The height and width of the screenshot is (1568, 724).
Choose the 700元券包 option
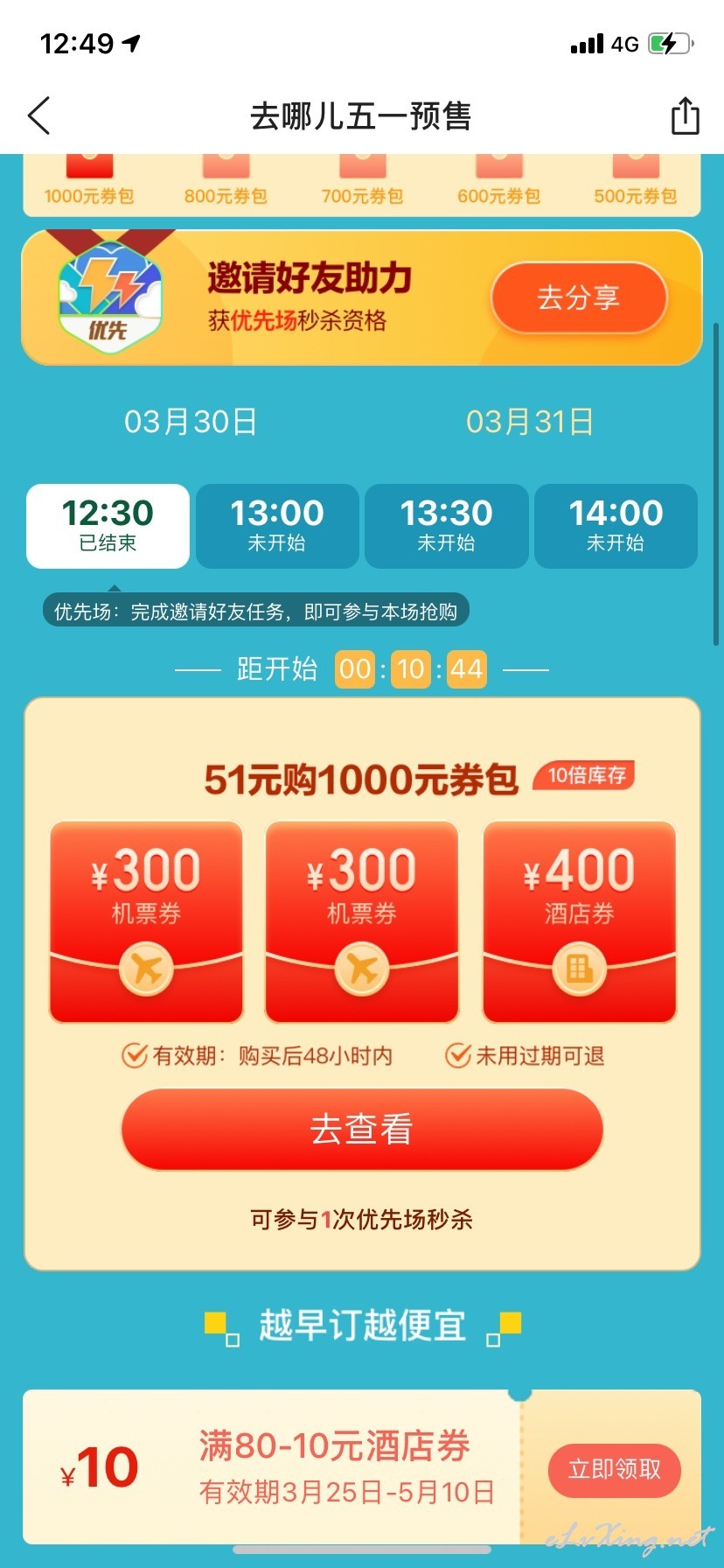(x=362, y=182)
